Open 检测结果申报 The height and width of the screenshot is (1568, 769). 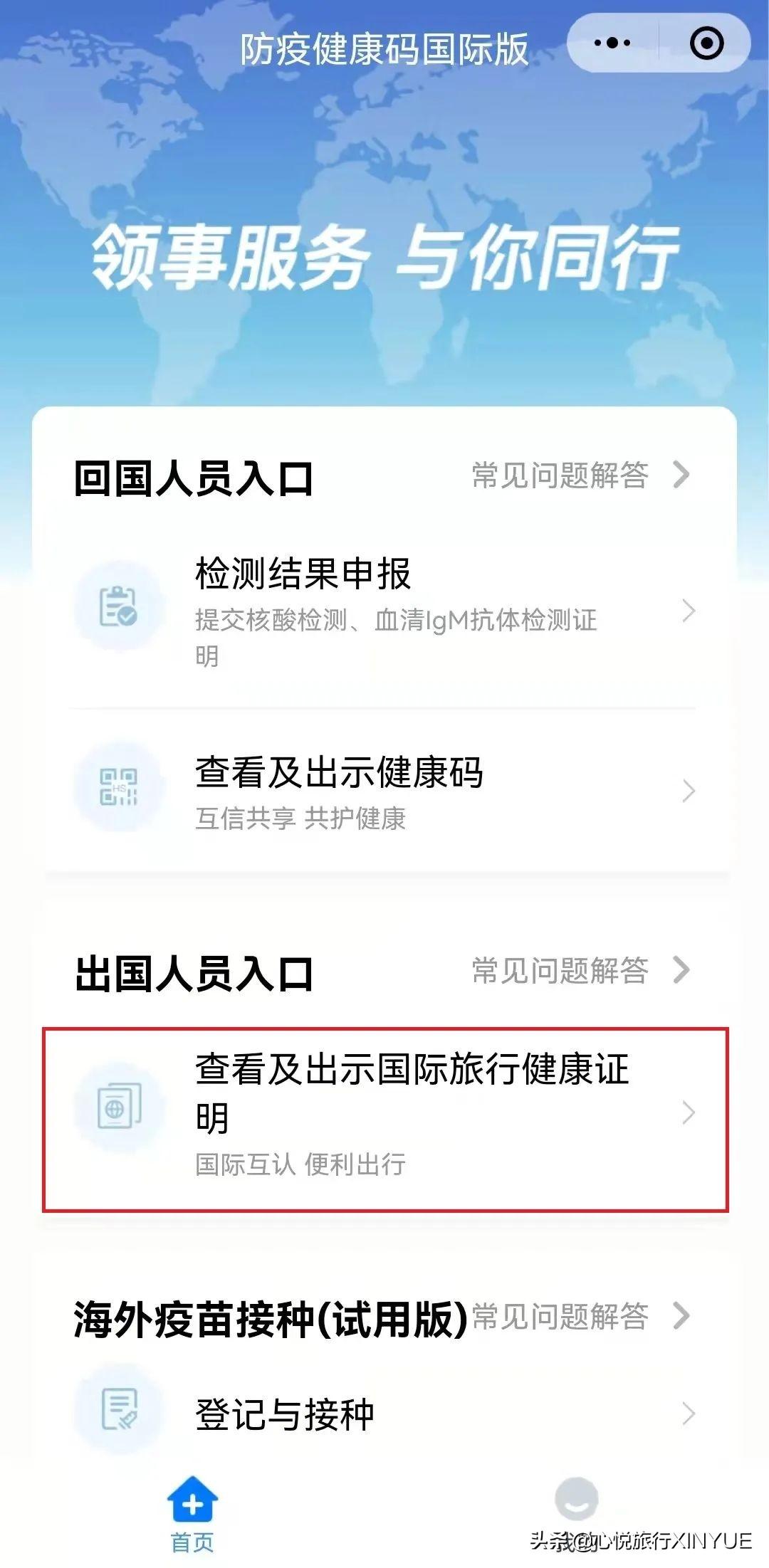coord(384,611)
